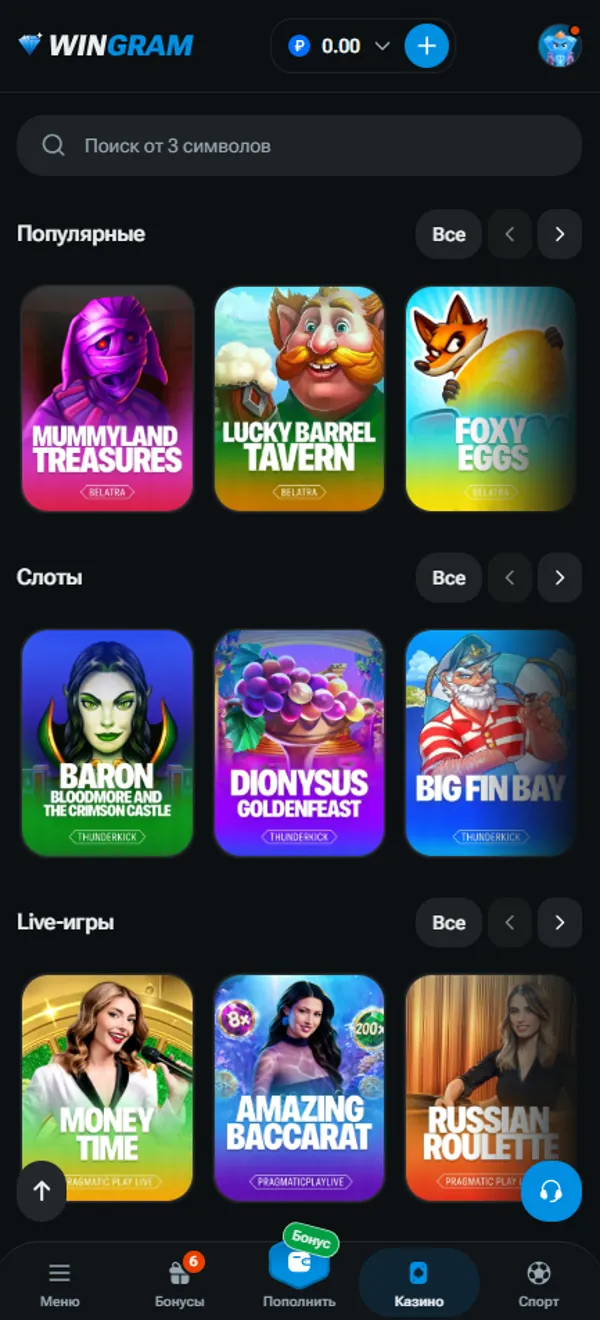Image resolution: width=600 pixels, height=1320 pixels.
Task: Open support chat headset button
Action: click(551, 1191)
